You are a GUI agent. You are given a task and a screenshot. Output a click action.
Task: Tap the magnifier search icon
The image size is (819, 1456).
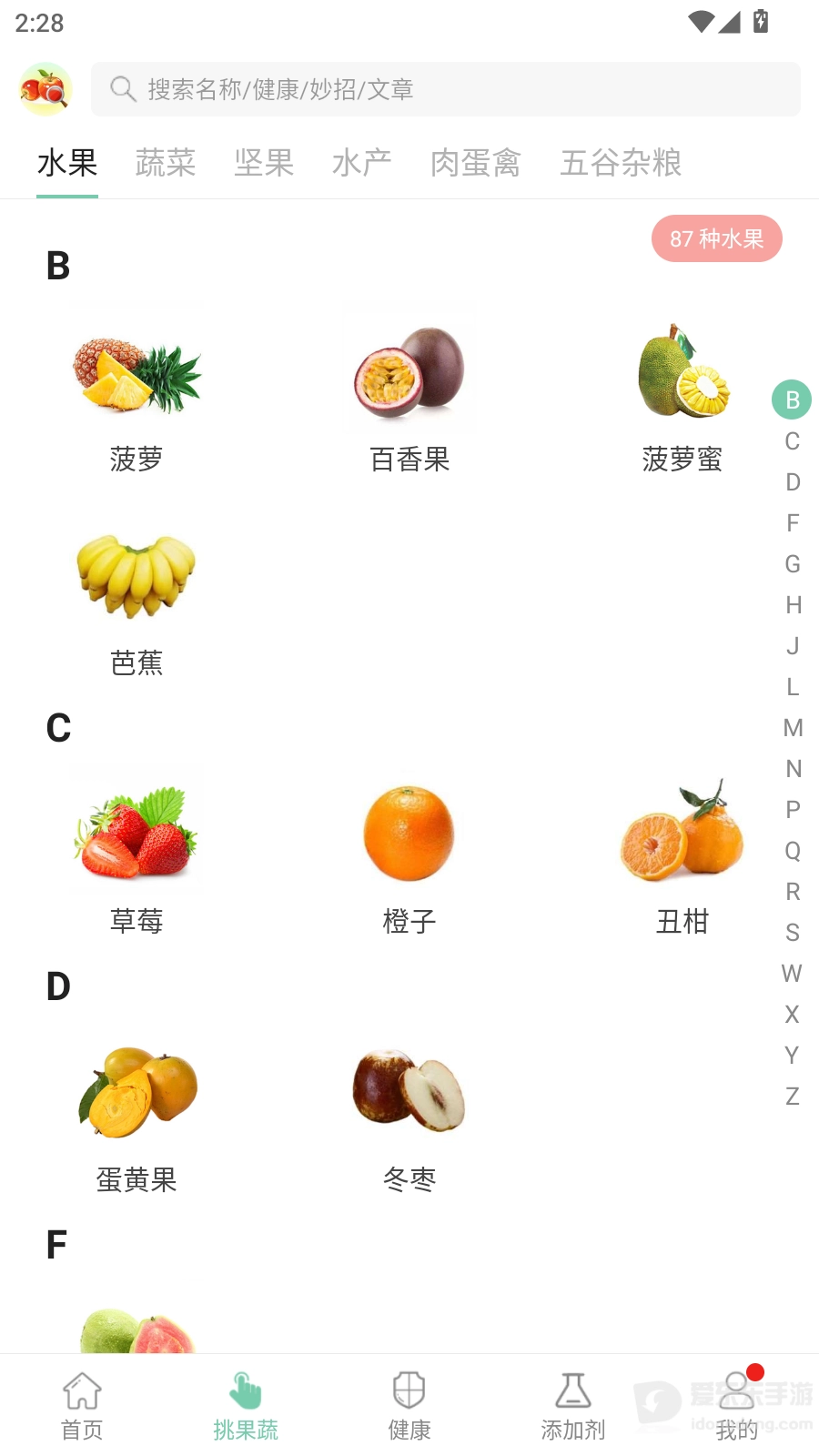[x=122, y=88]
